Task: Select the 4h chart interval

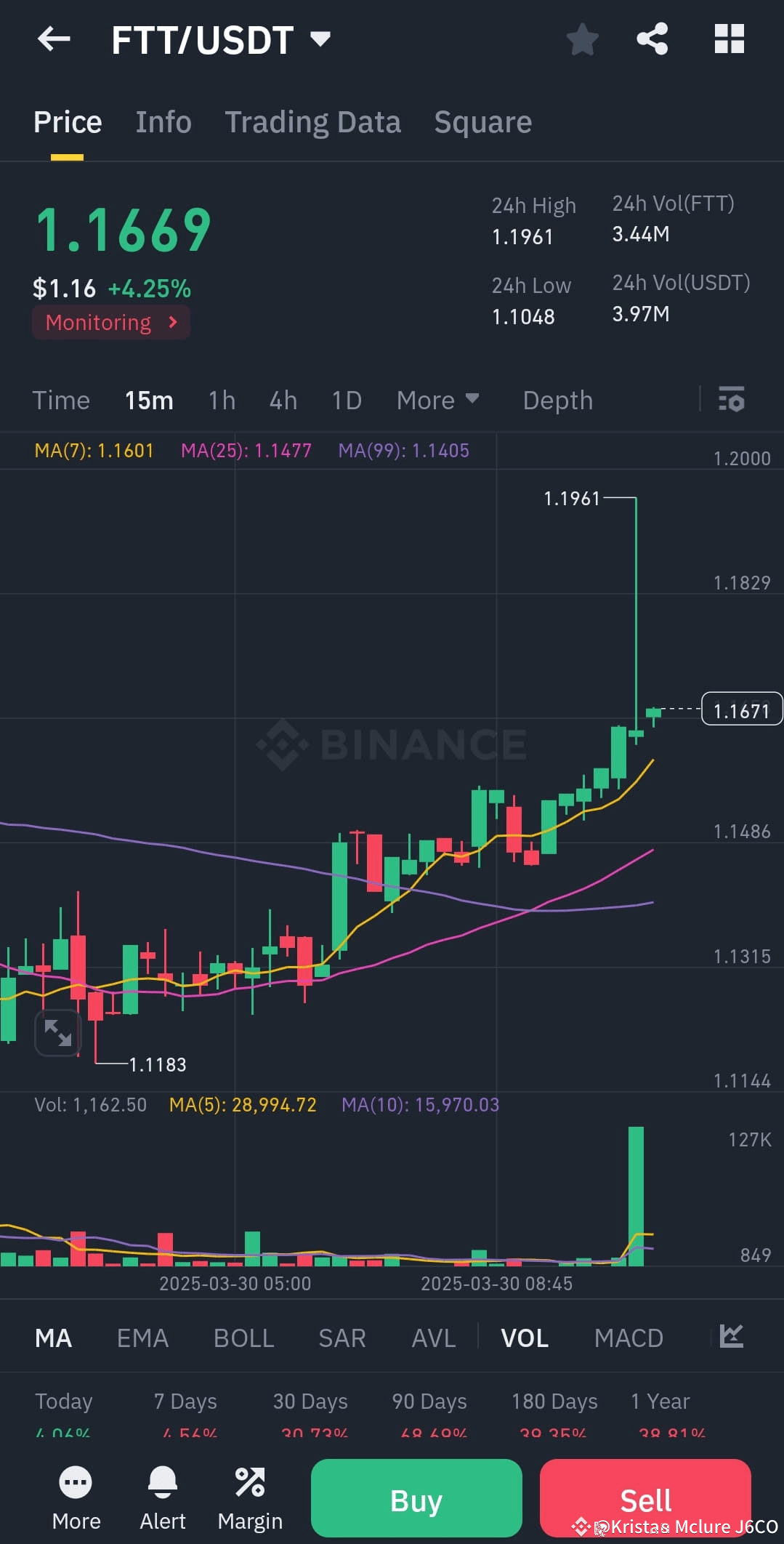Action: point(283,400)
